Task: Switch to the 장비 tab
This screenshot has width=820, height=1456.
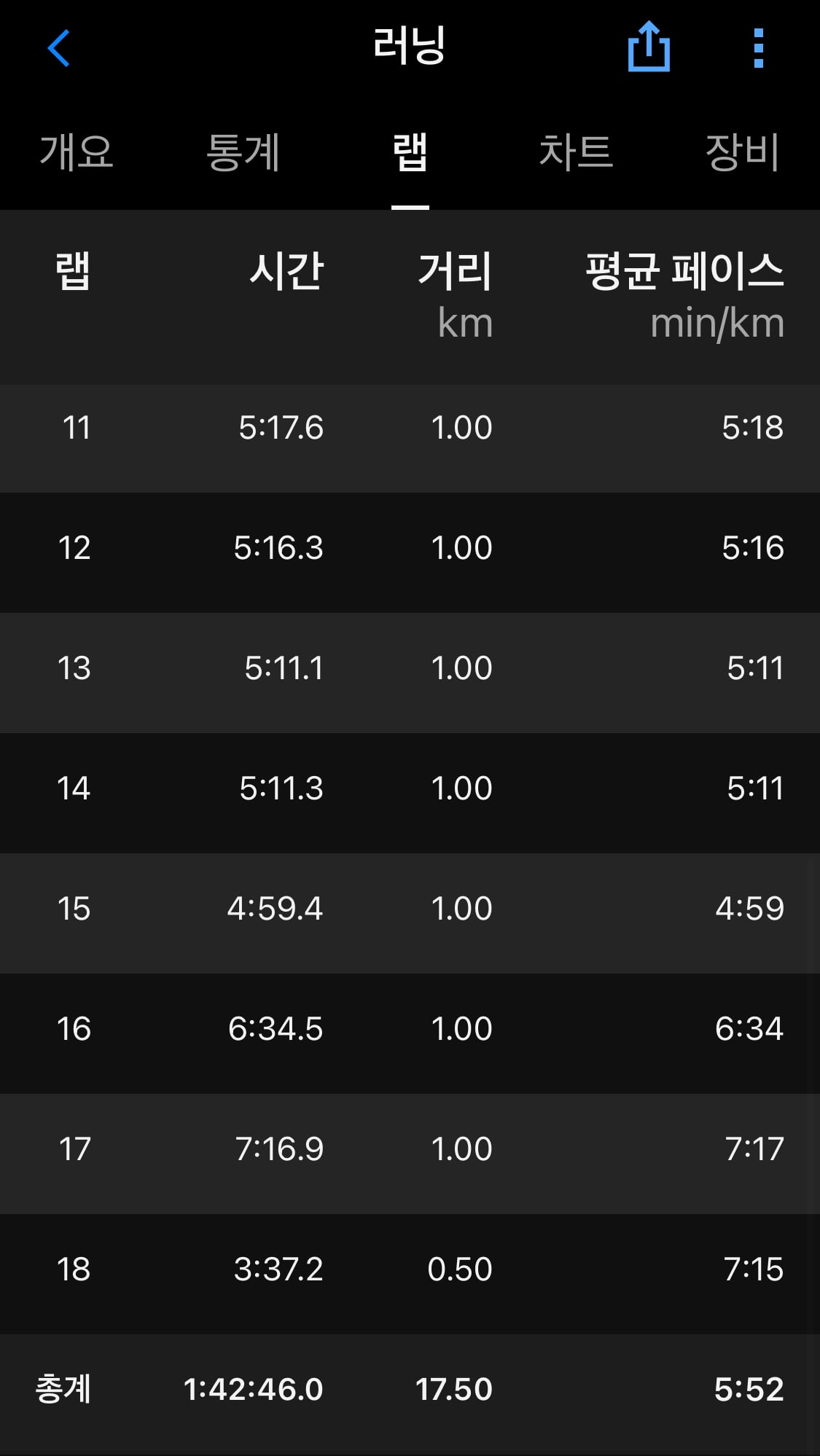Action: 743,152
